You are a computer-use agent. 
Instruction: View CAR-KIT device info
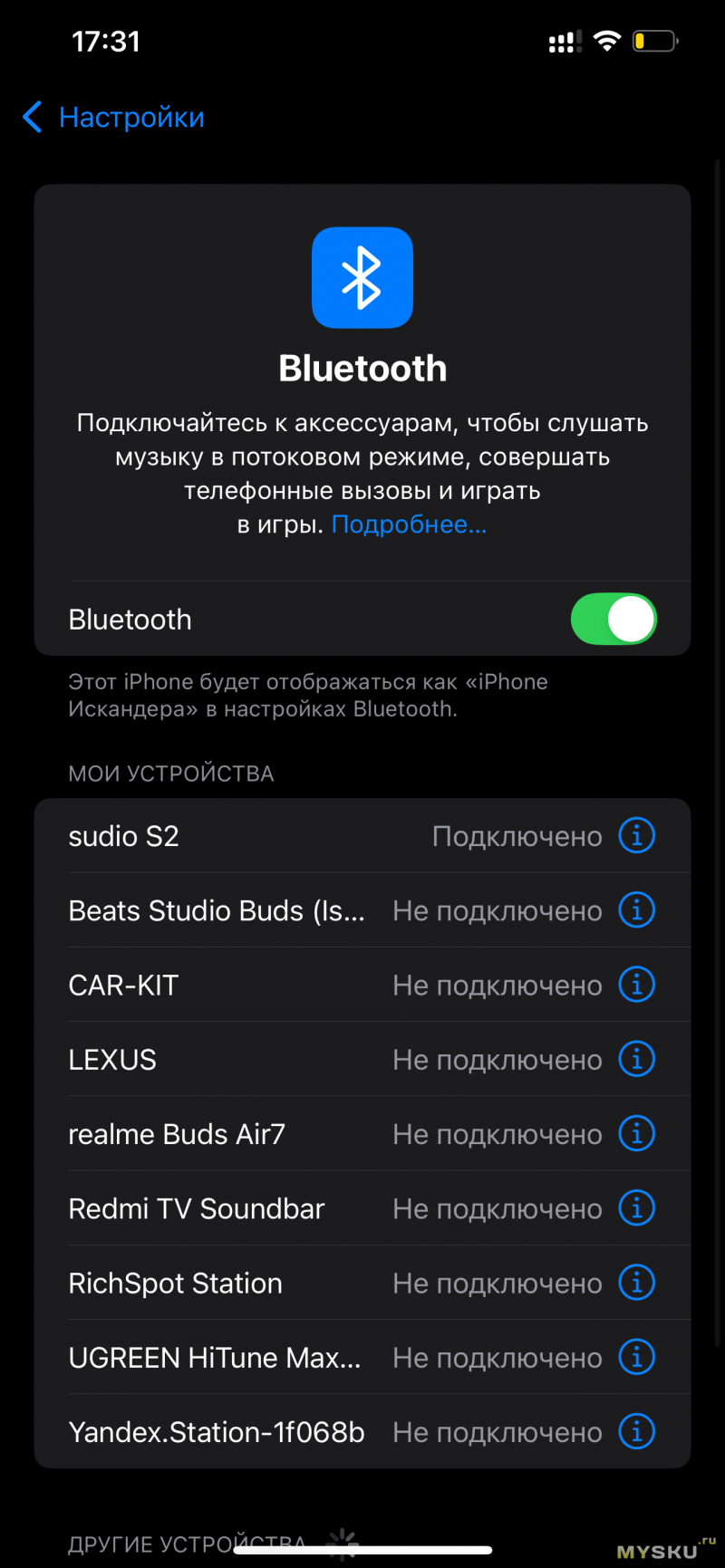pos(636,984)
